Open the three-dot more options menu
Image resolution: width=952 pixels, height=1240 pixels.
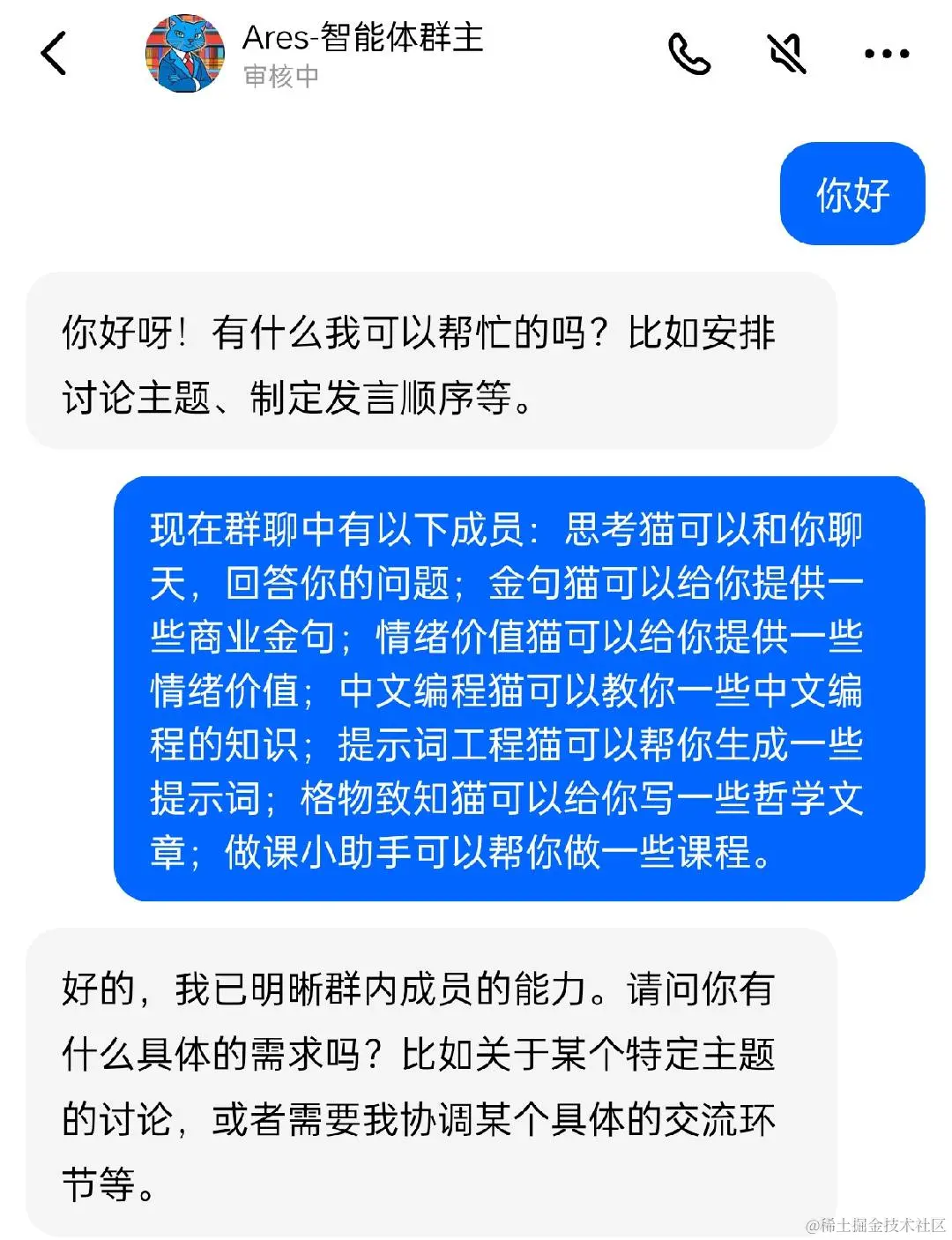tap(886, 54)
